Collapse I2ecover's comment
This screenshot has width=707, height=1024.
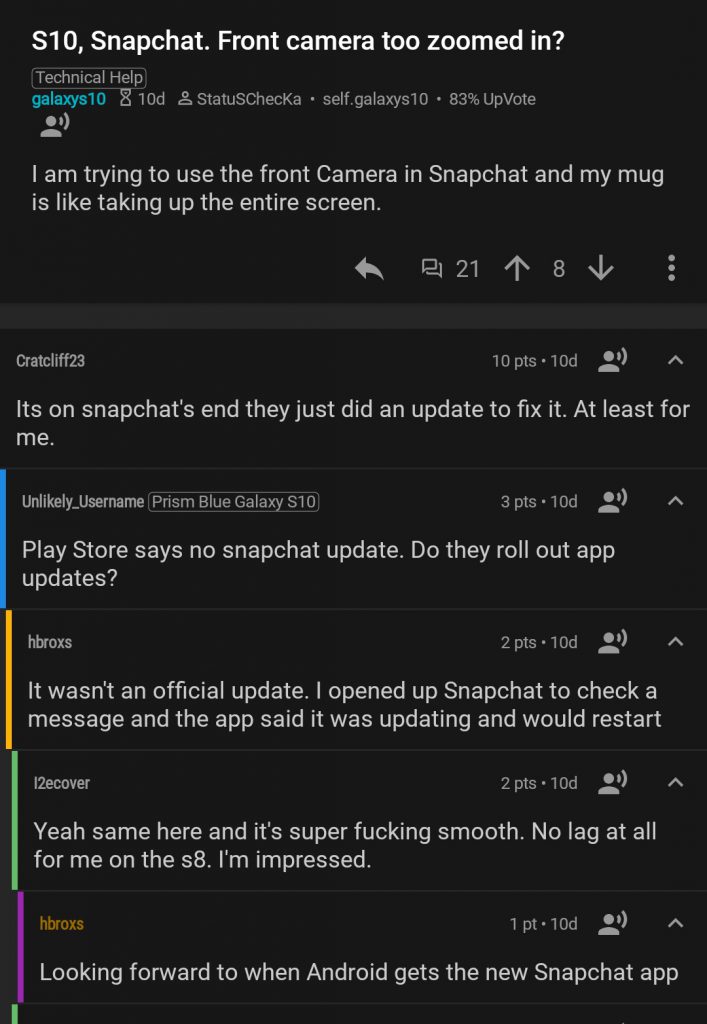click(675, 783)
